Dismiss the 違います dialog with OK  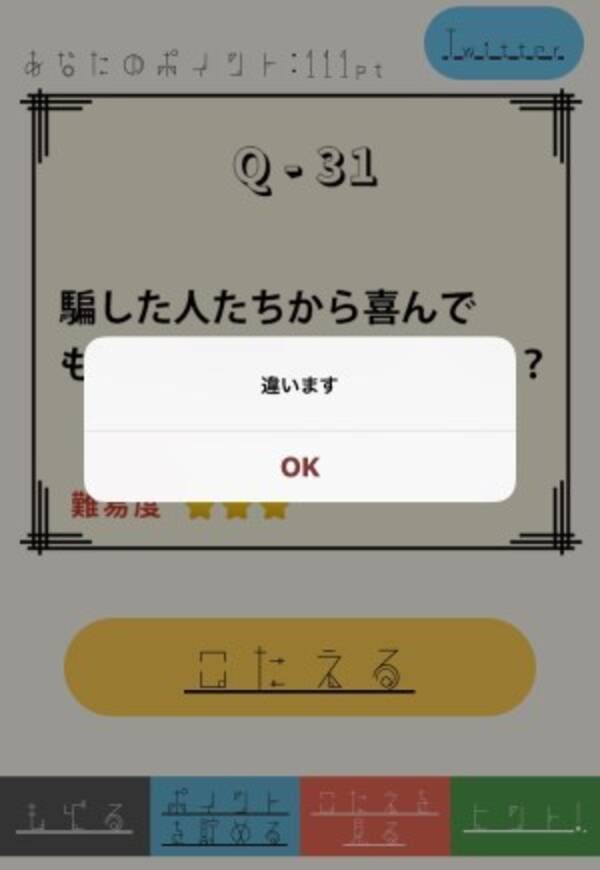(x=299, y=467)
